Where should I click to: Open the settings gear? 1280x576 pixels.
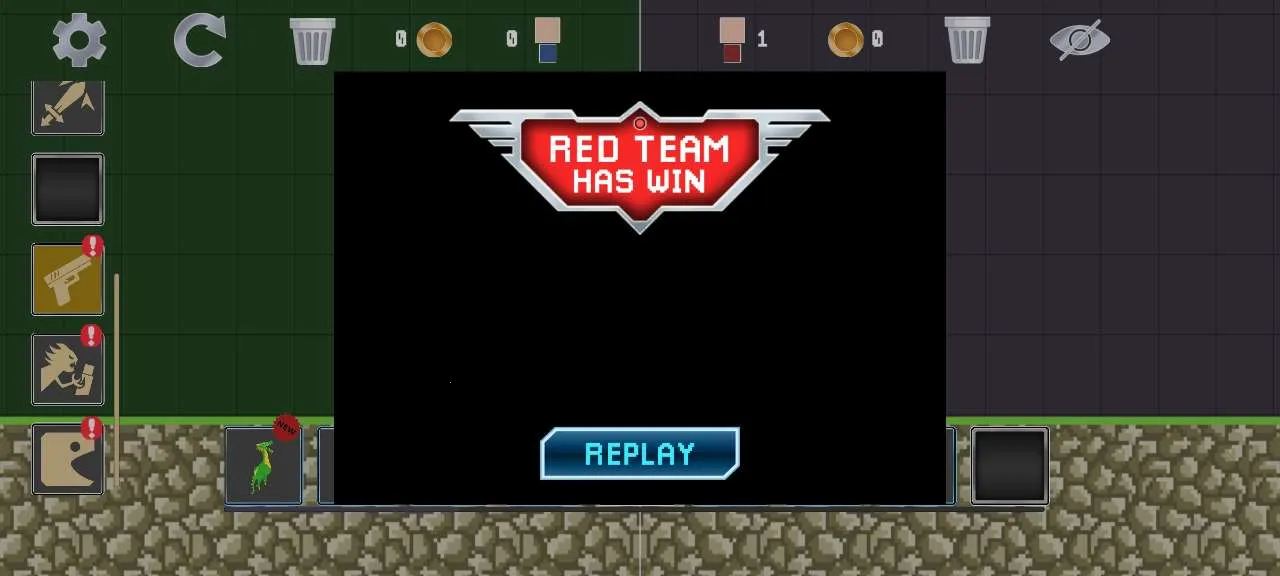click(x=79, y=40)
